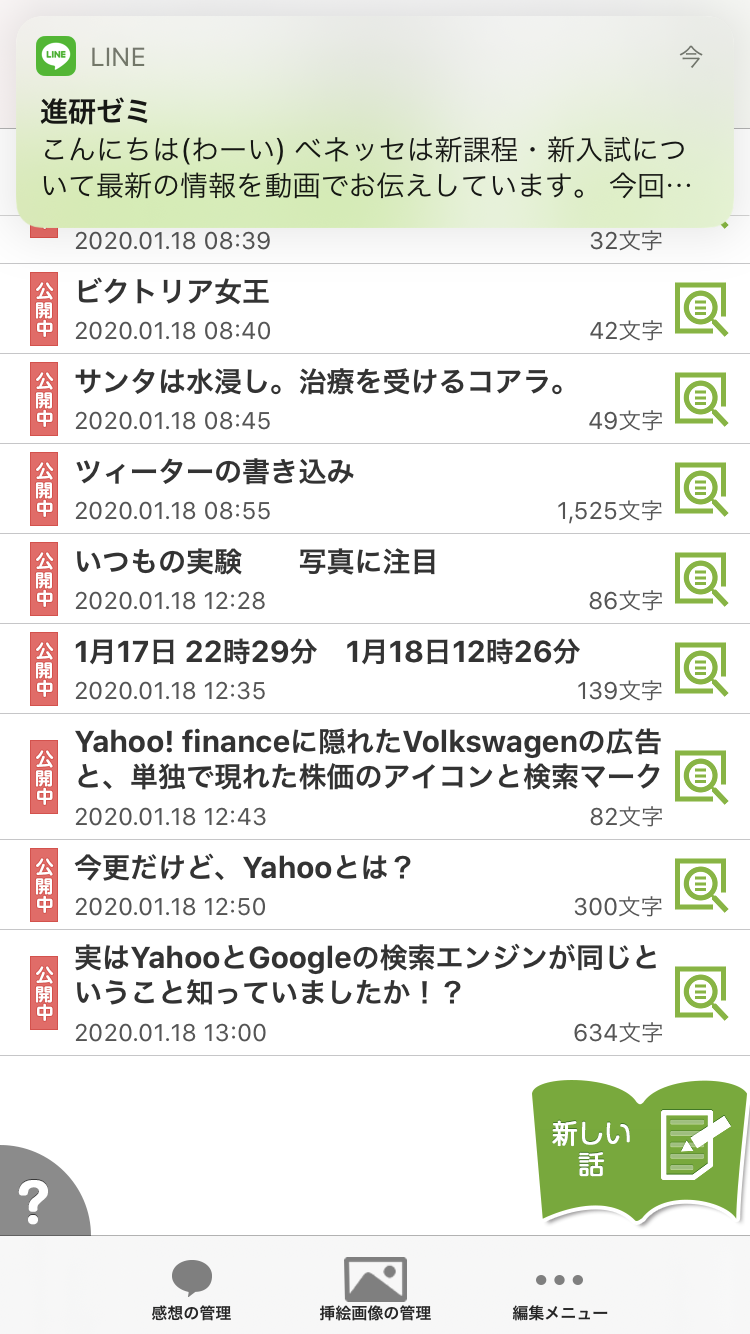Preview the ビクトリア女王 episode with magnifier icon

point(700,309)
